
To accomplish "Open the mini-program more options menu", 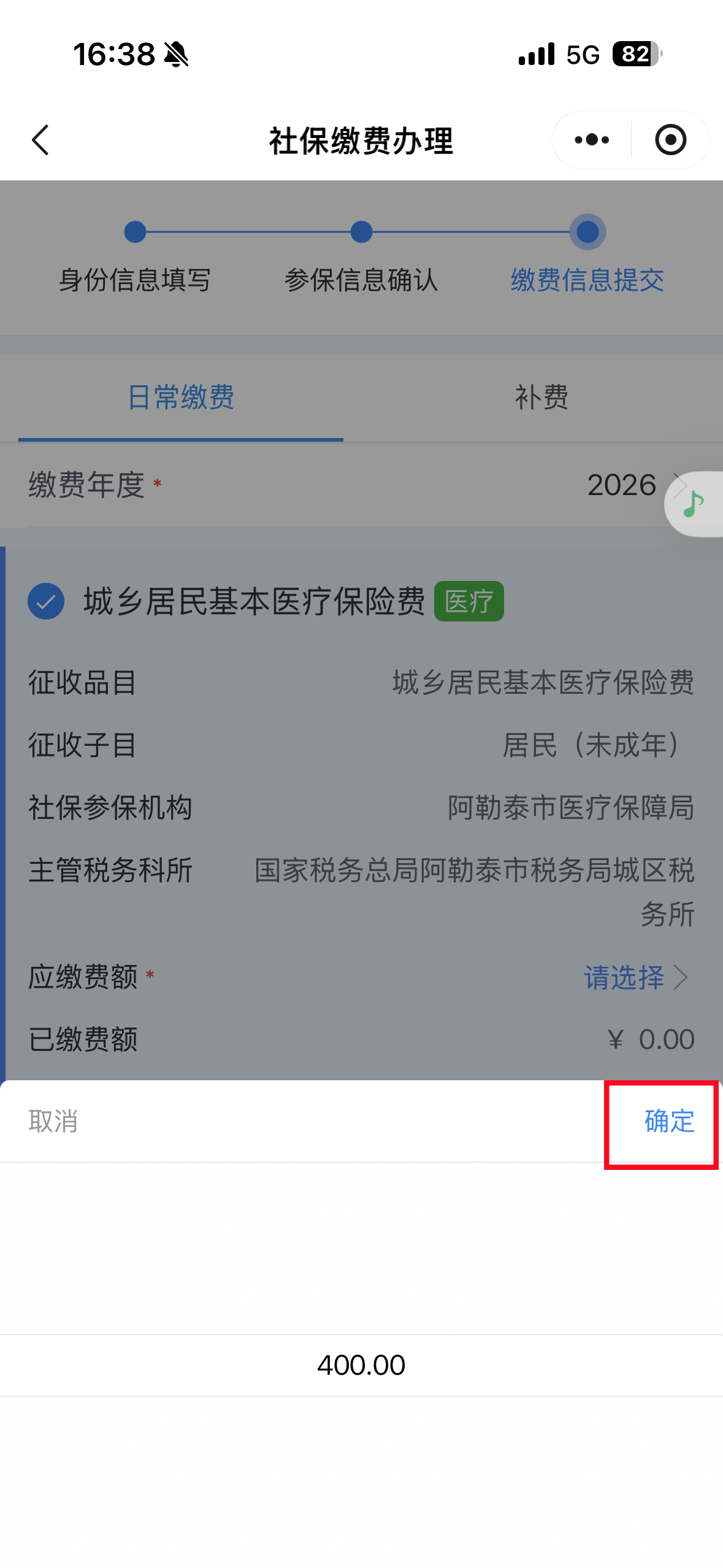I will (591, 140).
